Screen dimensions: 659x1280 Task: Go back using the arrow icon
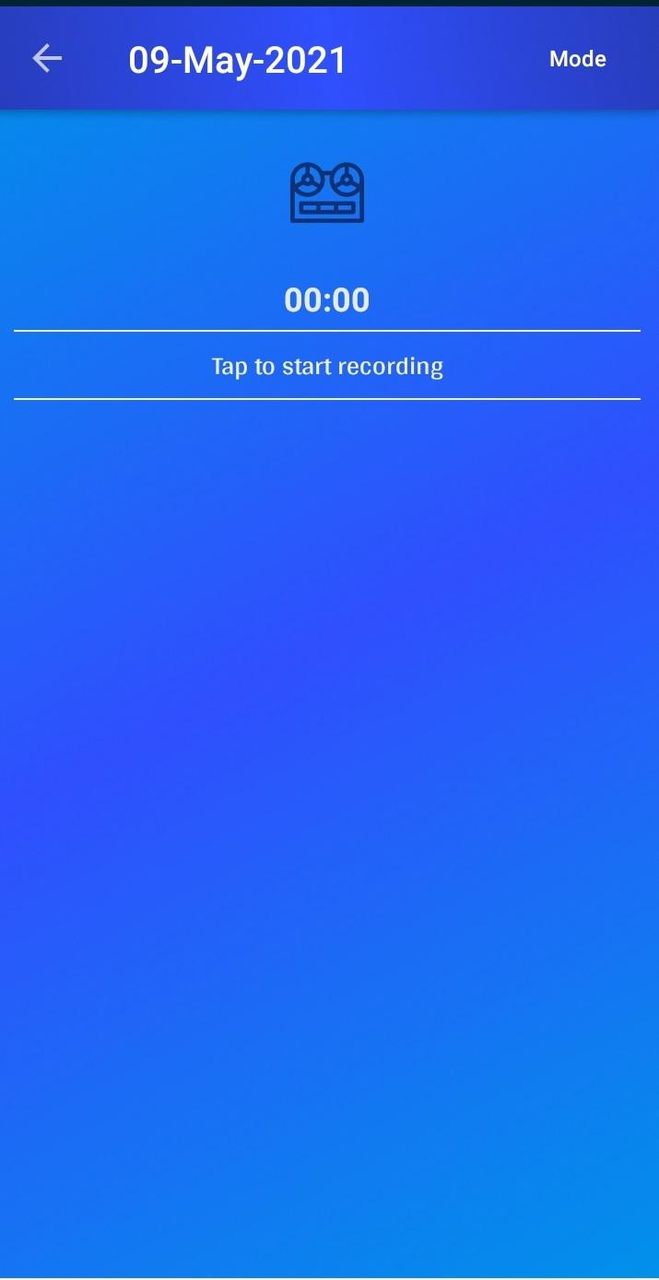[x=47, y=59]
